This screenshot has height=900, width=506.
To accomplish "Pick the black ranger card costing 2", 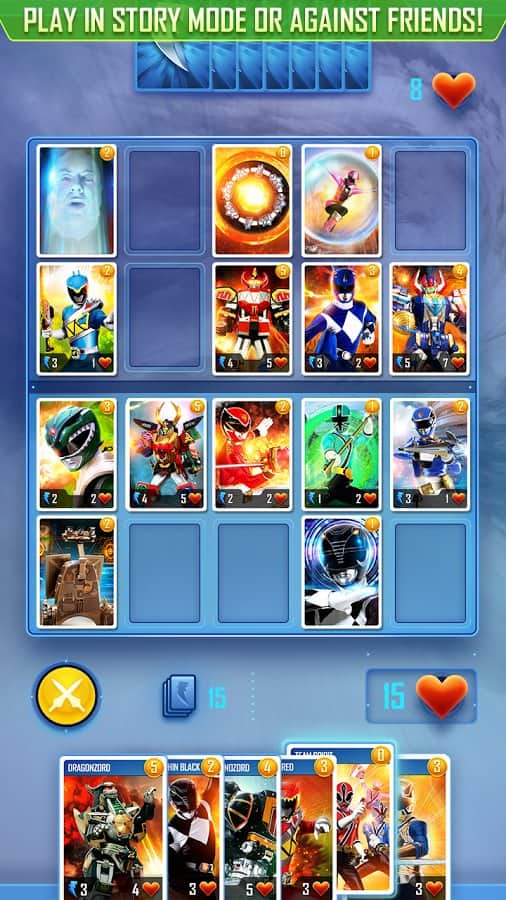I will (x=194, y=828).
